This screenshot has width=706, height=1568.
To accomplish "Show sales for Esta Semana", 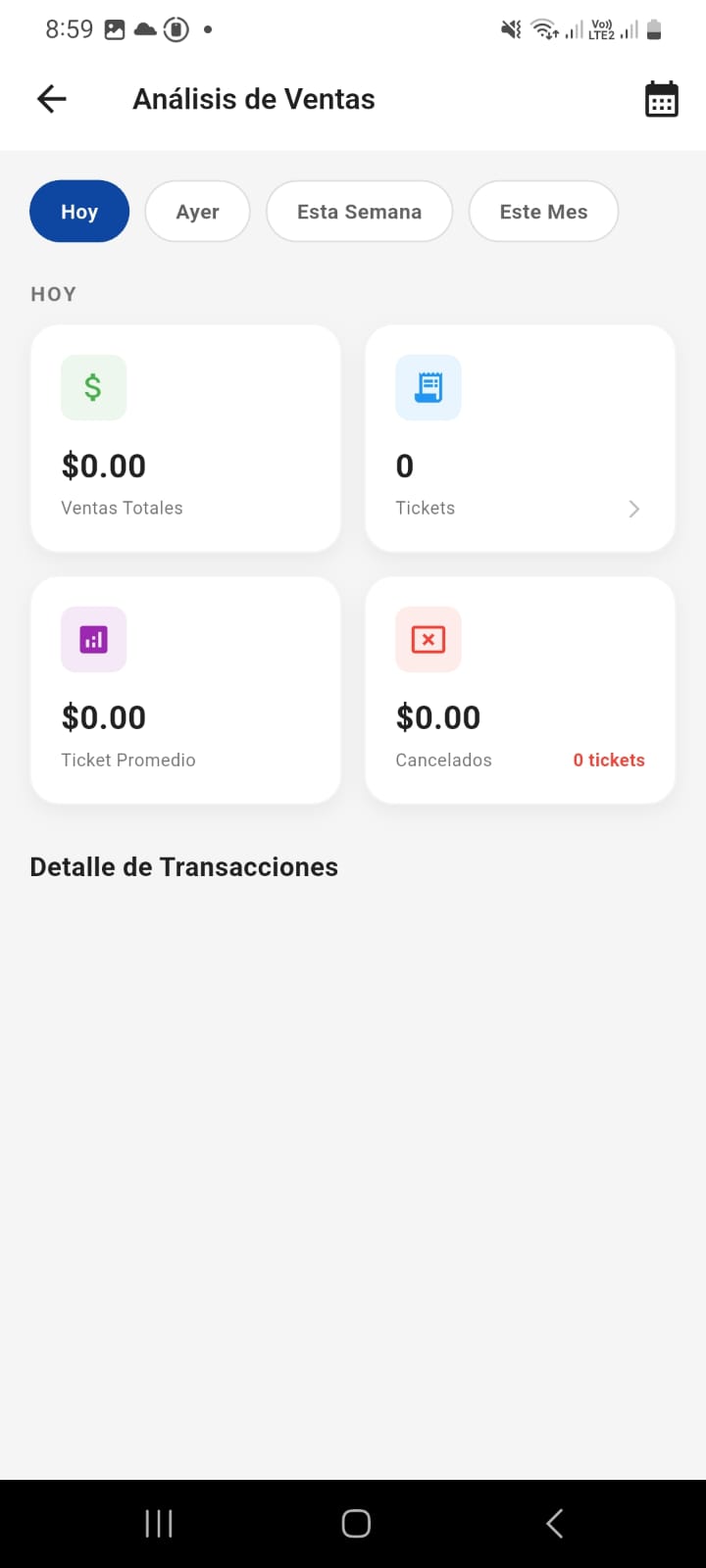I will [x=359, y=212].
